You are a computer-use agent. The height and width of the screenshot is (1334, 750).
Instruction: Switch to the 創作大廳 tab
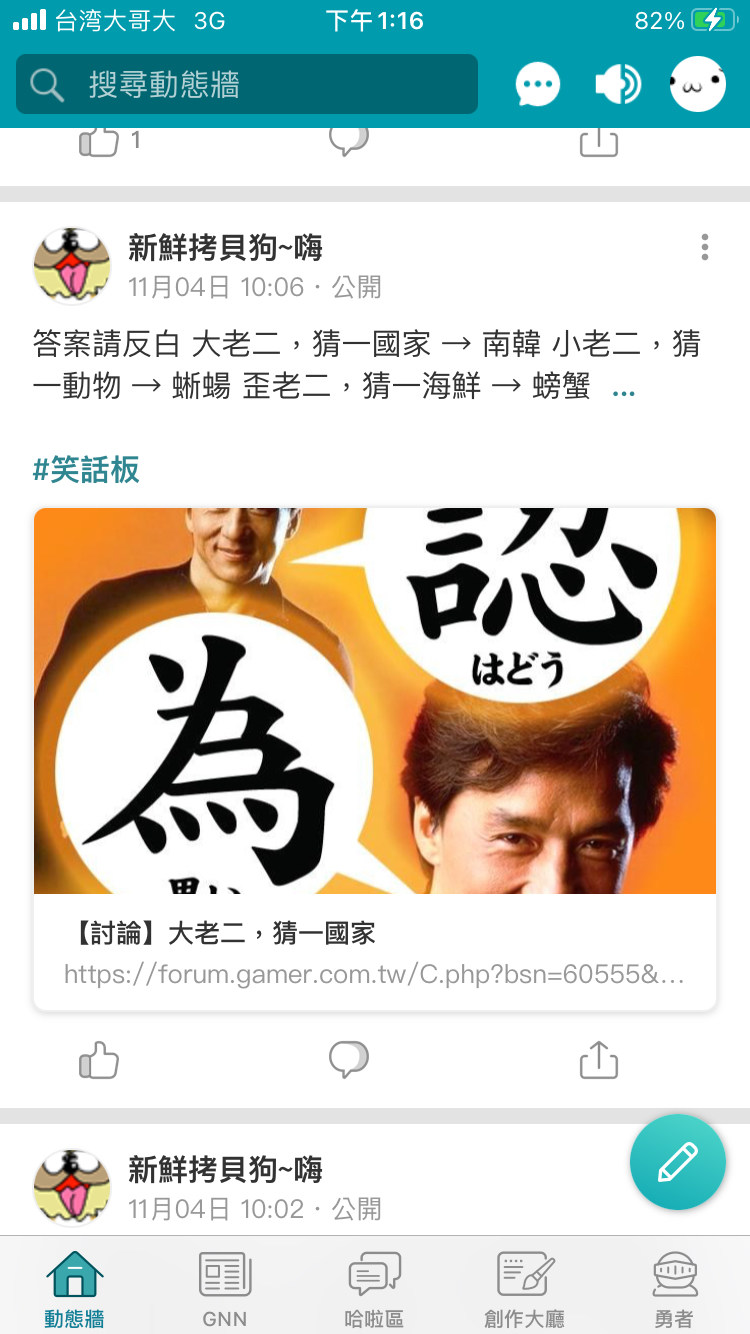click(525, 1288)
